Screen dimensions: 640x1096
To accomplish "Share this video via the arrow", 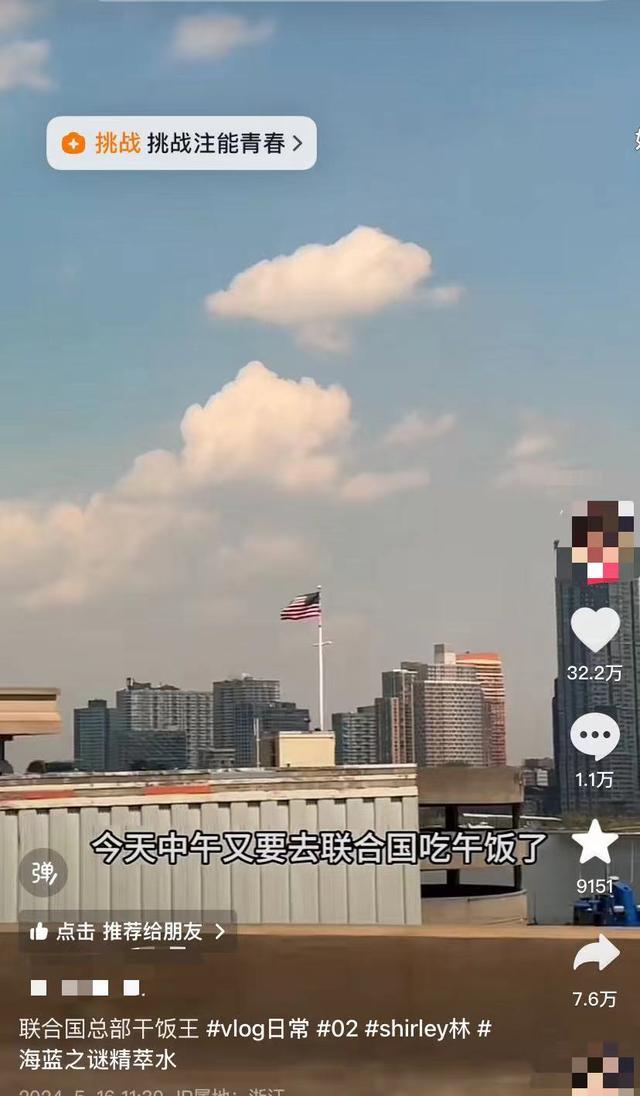I will click(x=596, y=953).
